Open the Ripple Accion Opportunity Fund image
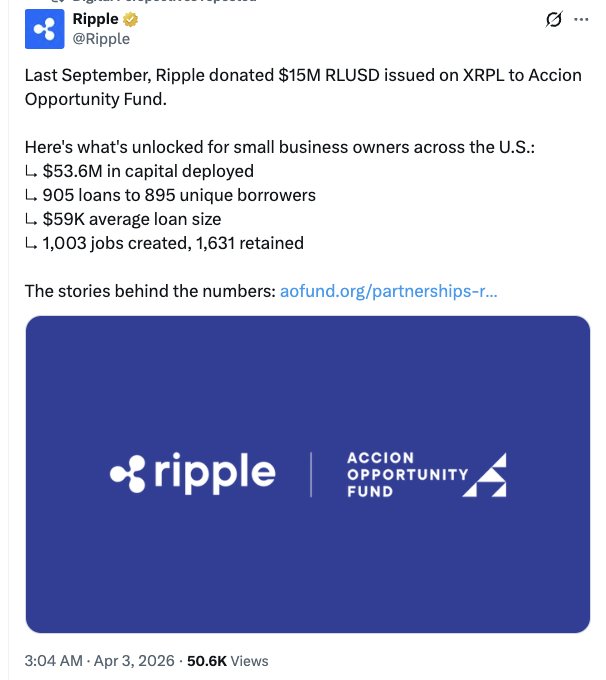606x680 pixels. 307,474
